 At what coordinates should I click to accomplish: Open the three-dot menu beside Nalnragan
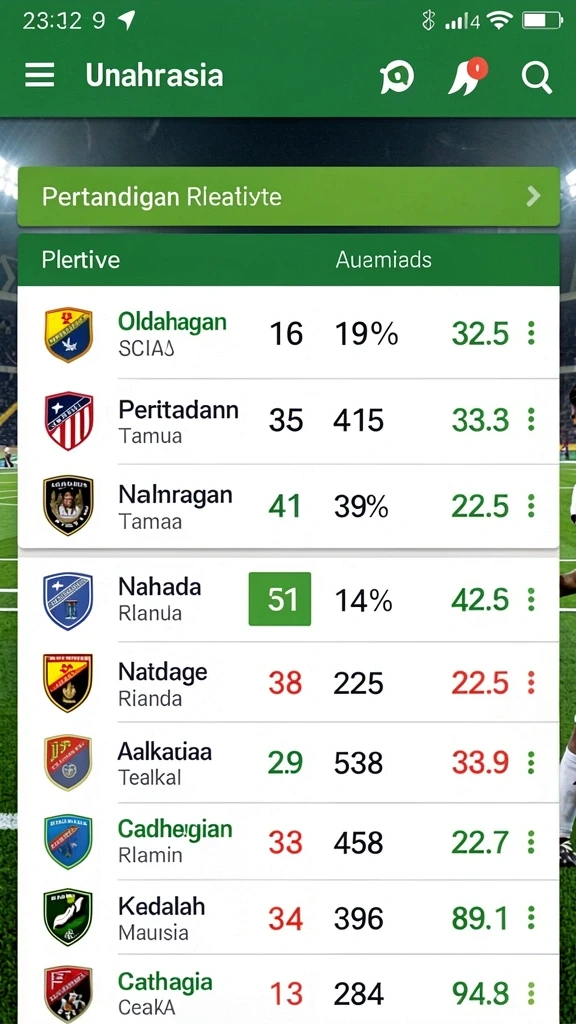click(x=531, y=506)
